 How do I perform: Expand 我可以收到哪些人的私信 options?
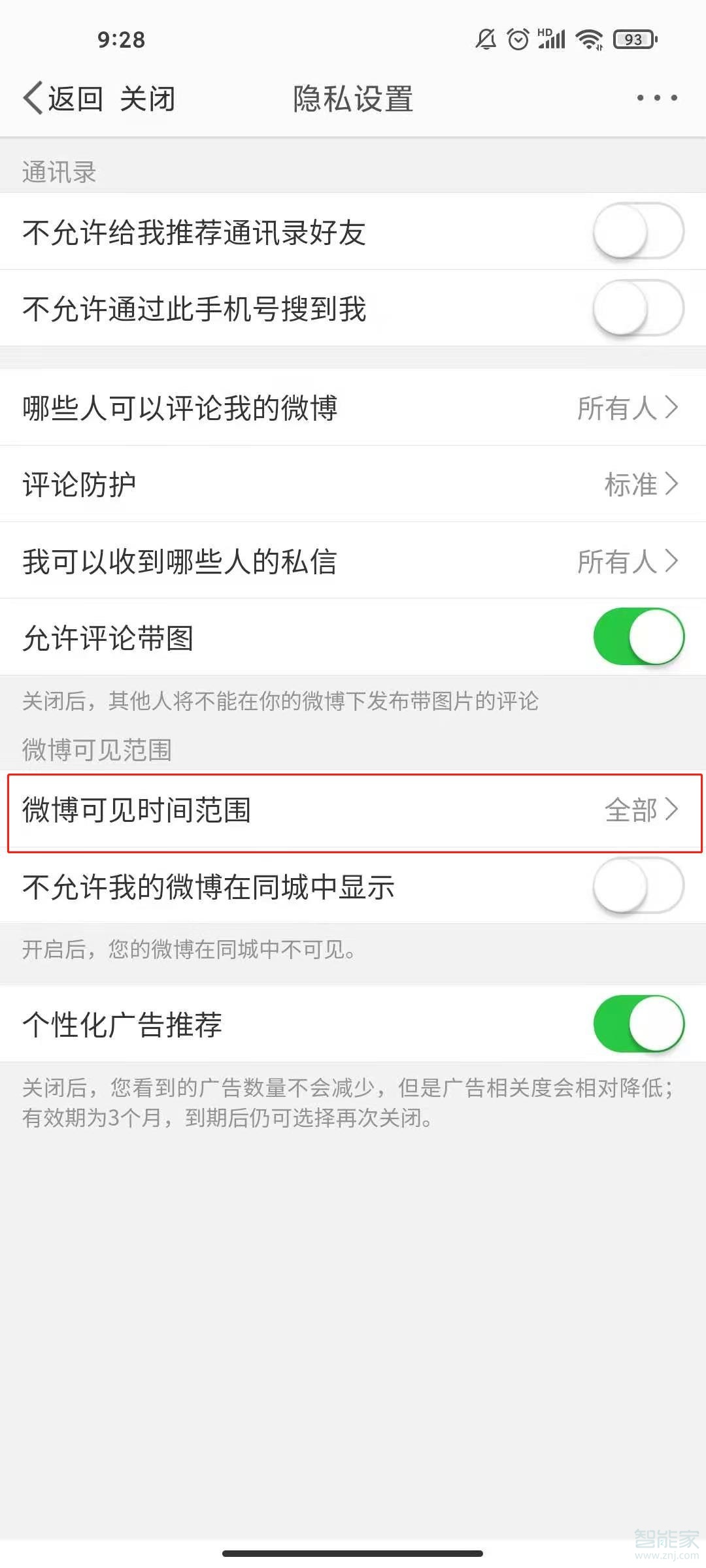[x=353, y=560]
